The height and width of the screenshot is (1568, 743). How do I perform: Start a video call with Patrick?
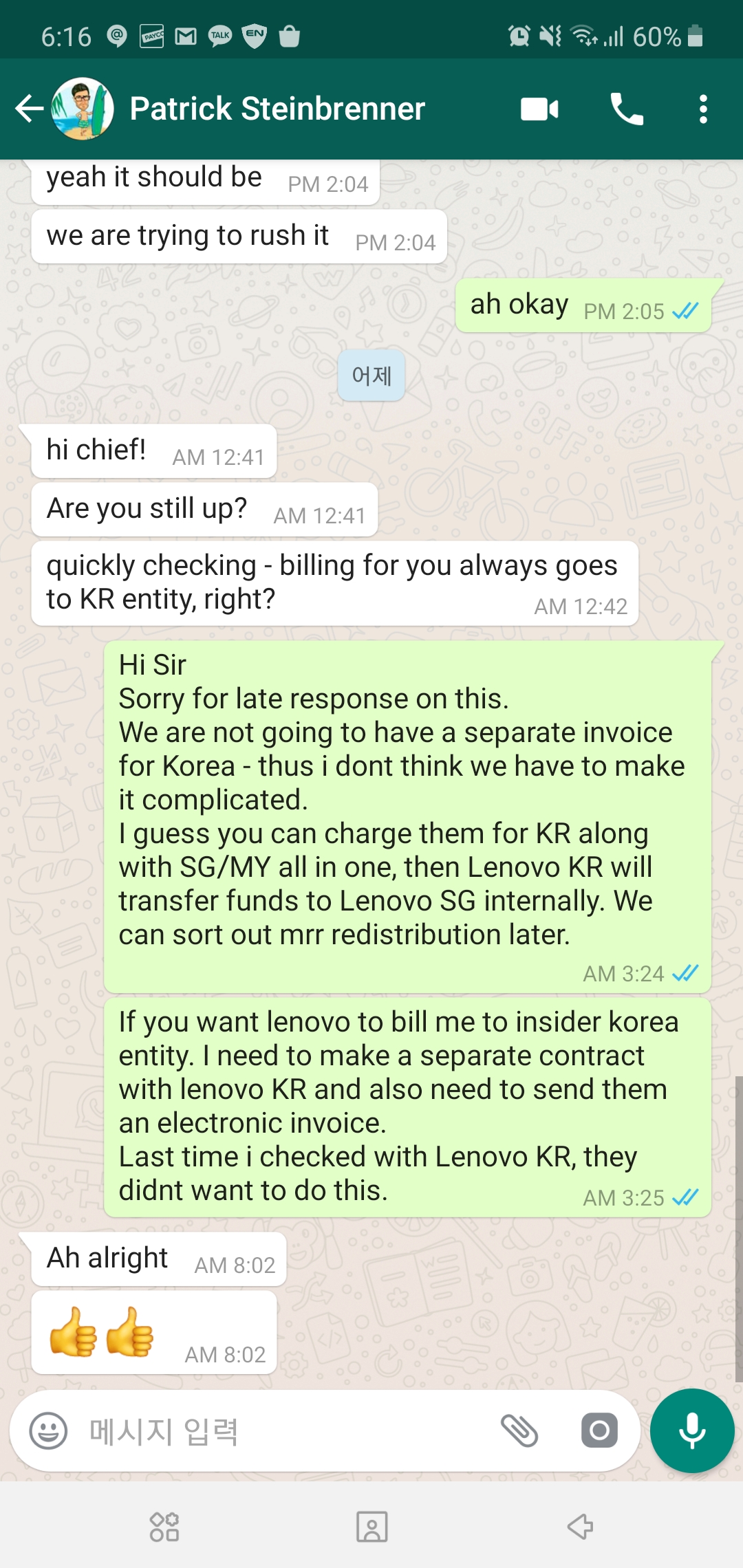click(539, 109)
